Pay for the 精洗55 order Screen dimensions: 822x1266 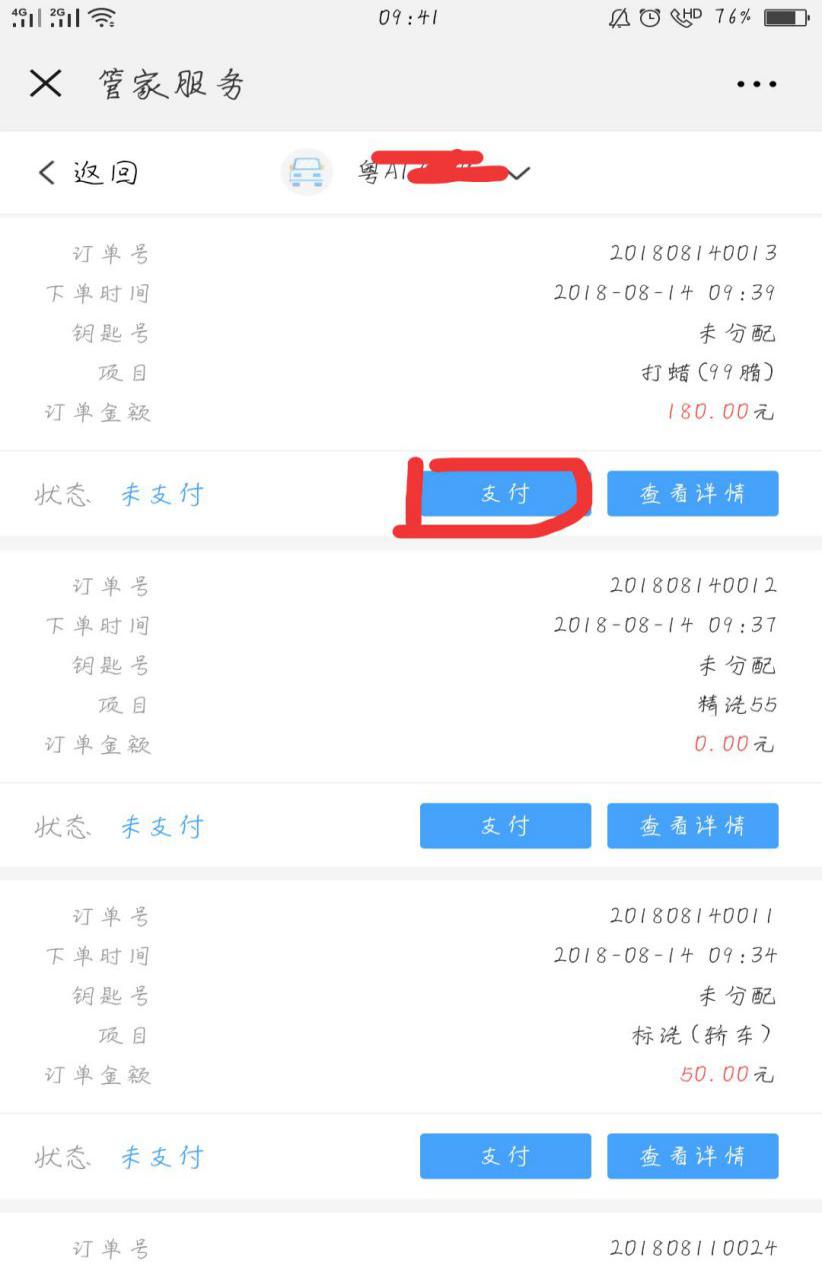click(504, 826)
